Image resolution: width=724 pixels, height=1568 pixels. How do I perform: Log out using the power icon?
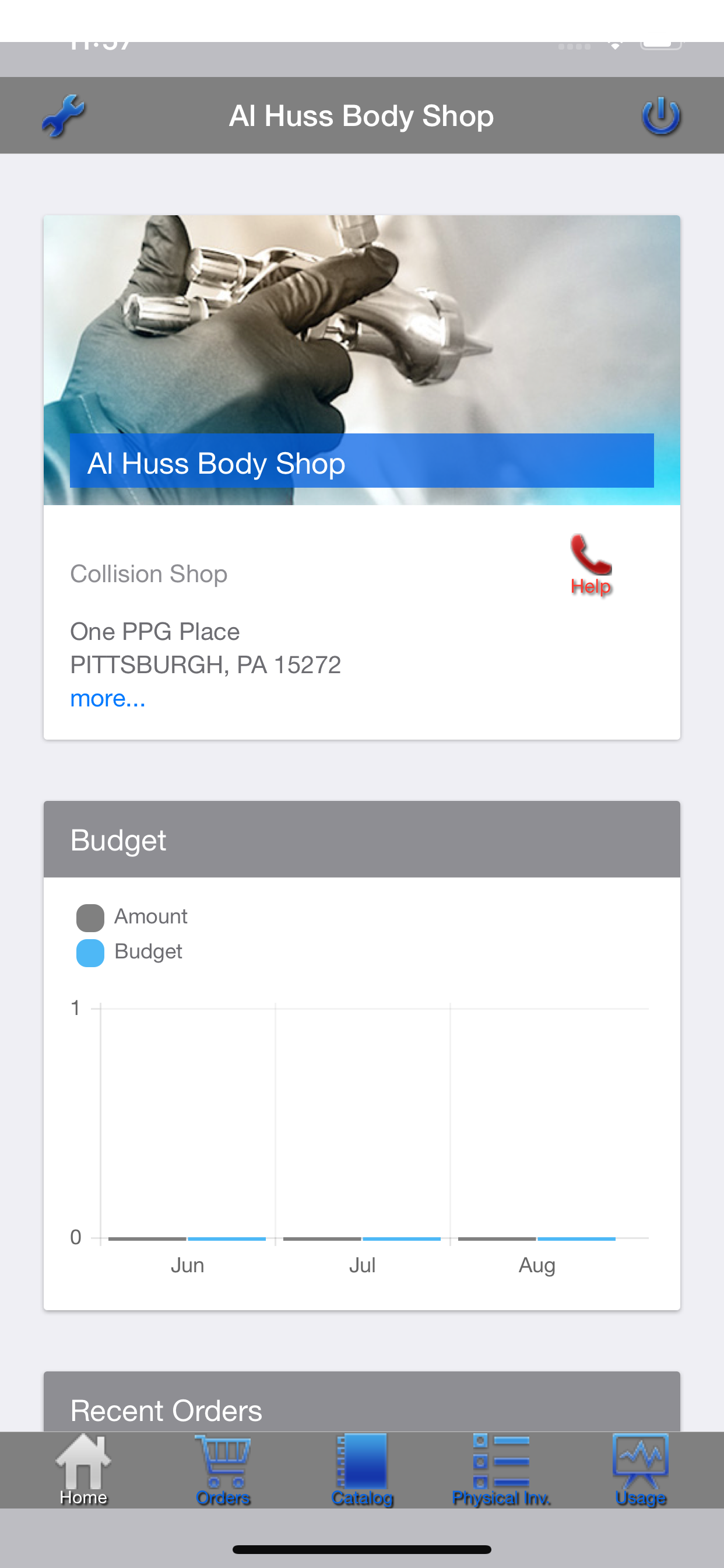tap(660, 115)
